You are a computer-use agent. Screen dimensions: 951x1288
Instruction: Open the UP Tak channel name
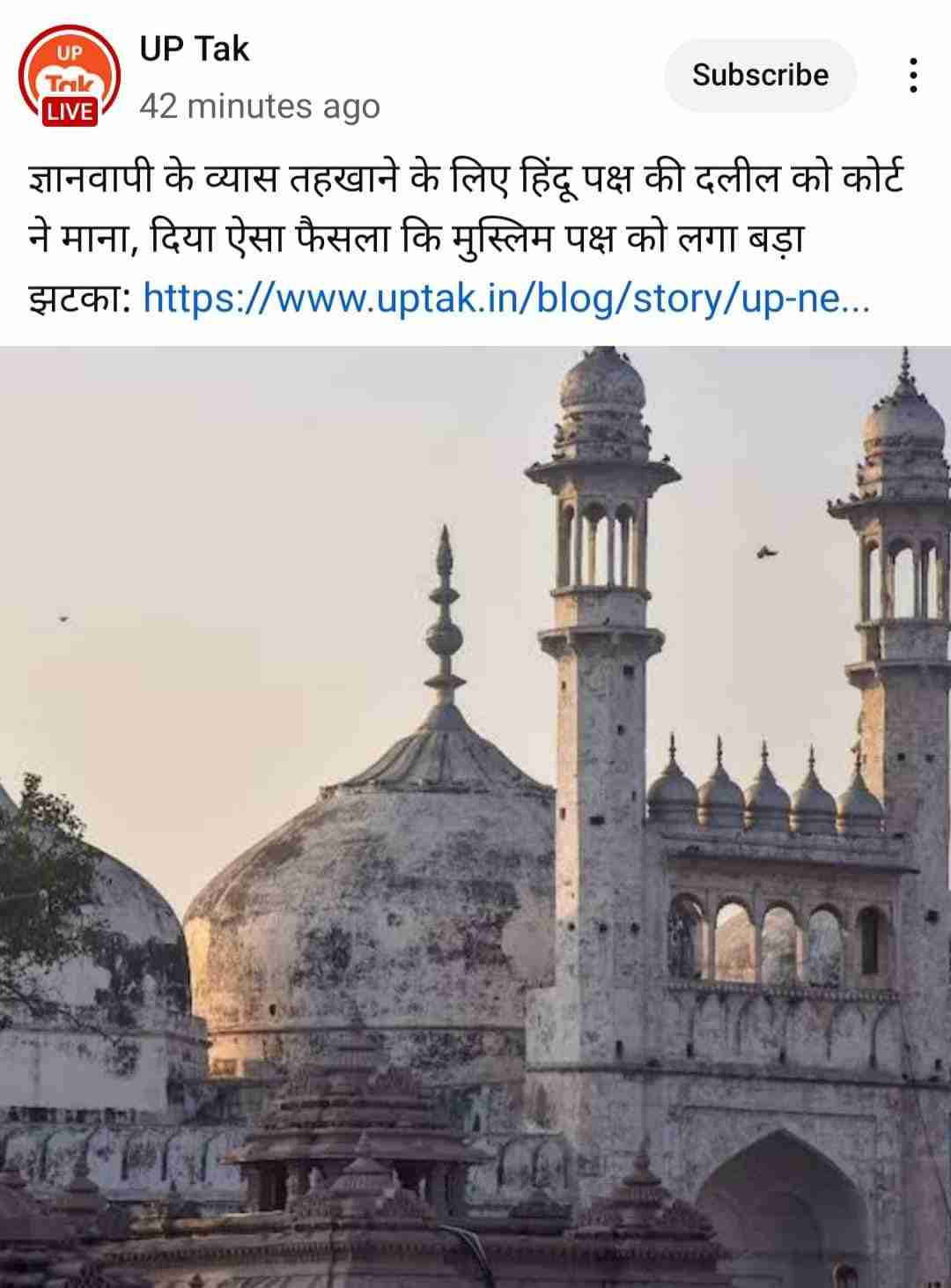click(x=195, y=49)
